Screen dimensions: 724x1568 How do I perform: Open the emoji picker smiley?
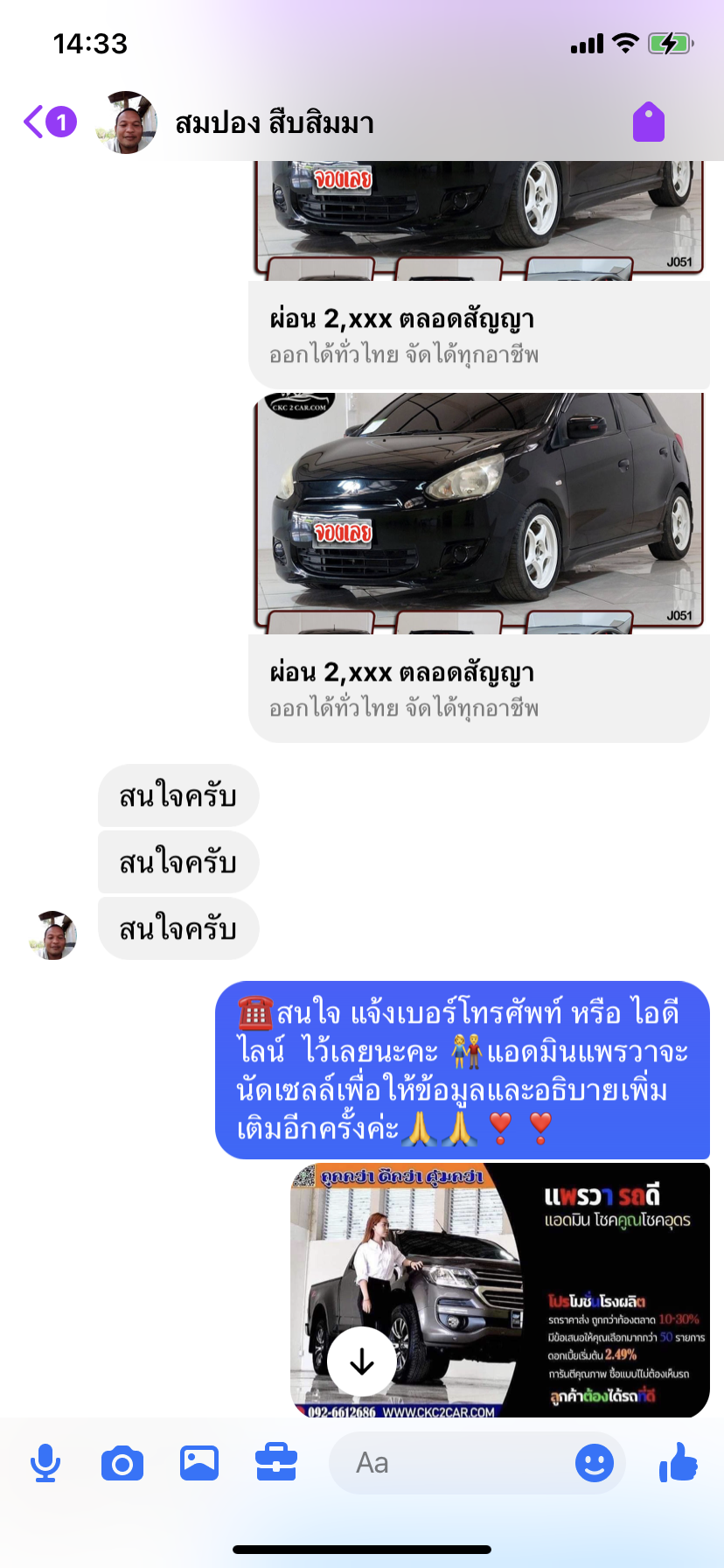(x=595, y=1463)
